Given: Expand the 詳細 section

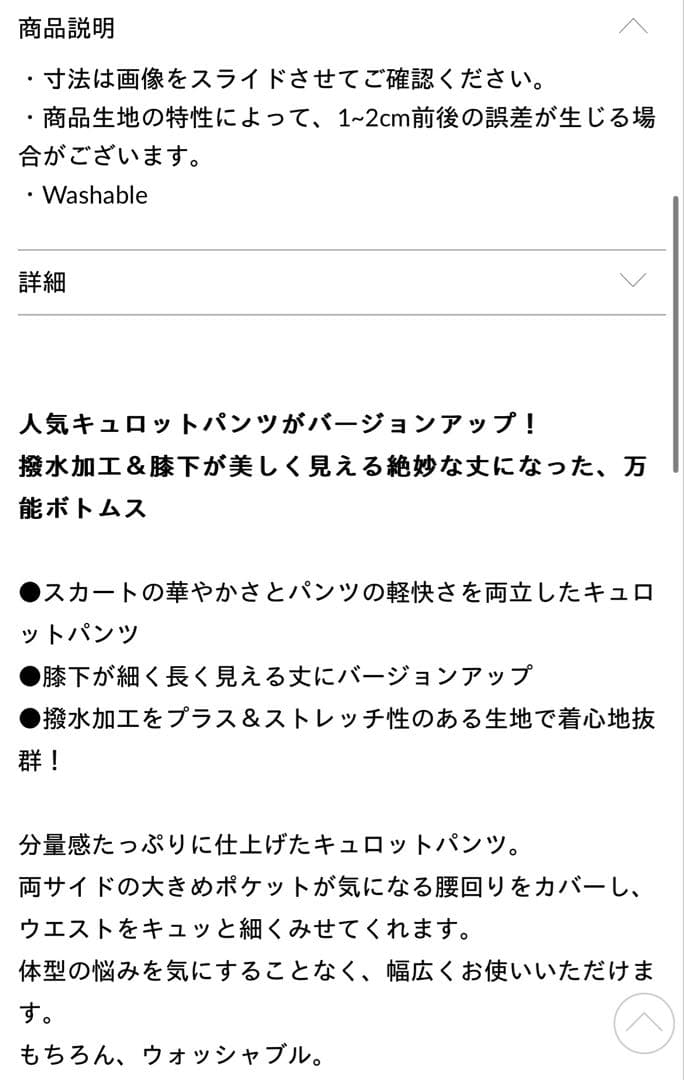Looking at the screenshot, I should point(632,281).
